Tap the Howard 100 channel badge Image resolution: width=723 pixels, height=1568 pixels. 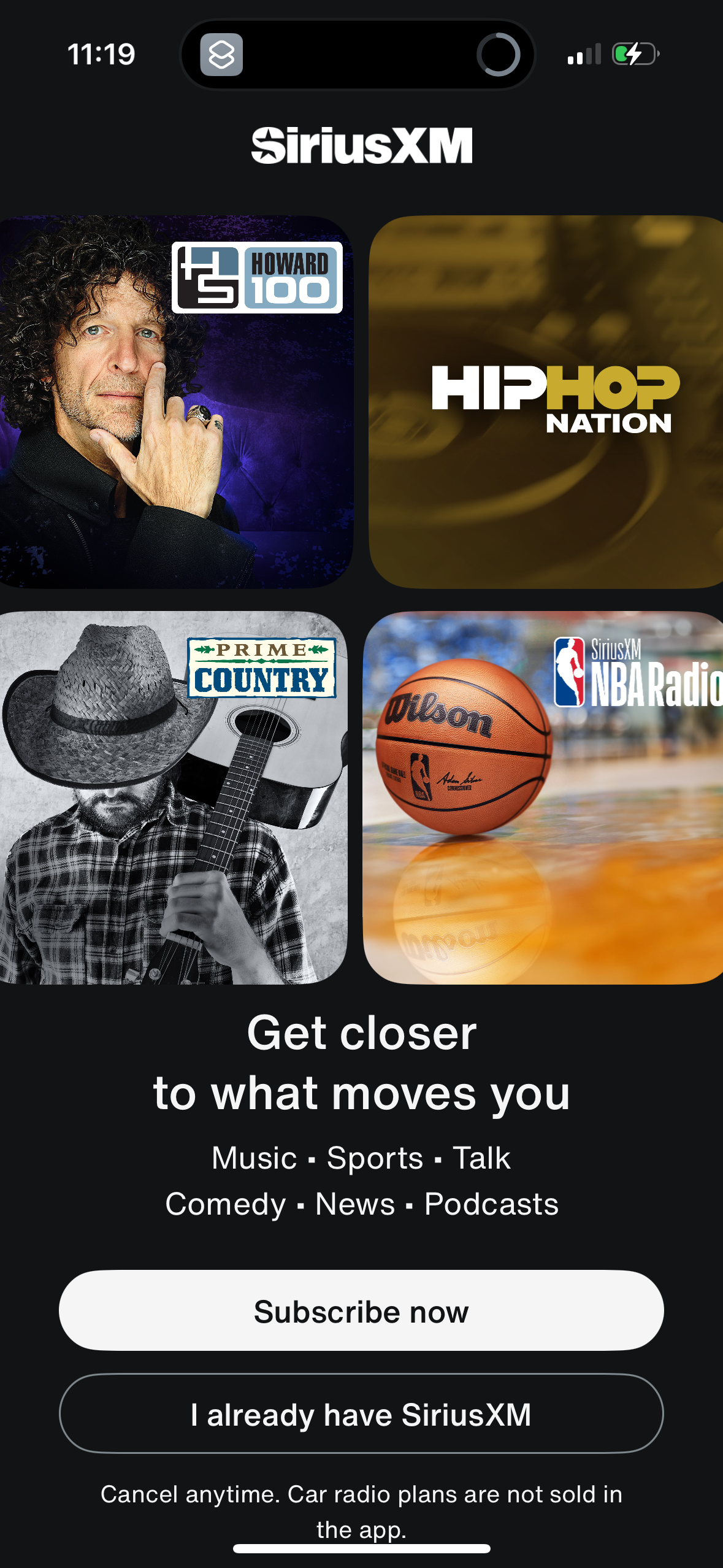[x=259, y=276]
